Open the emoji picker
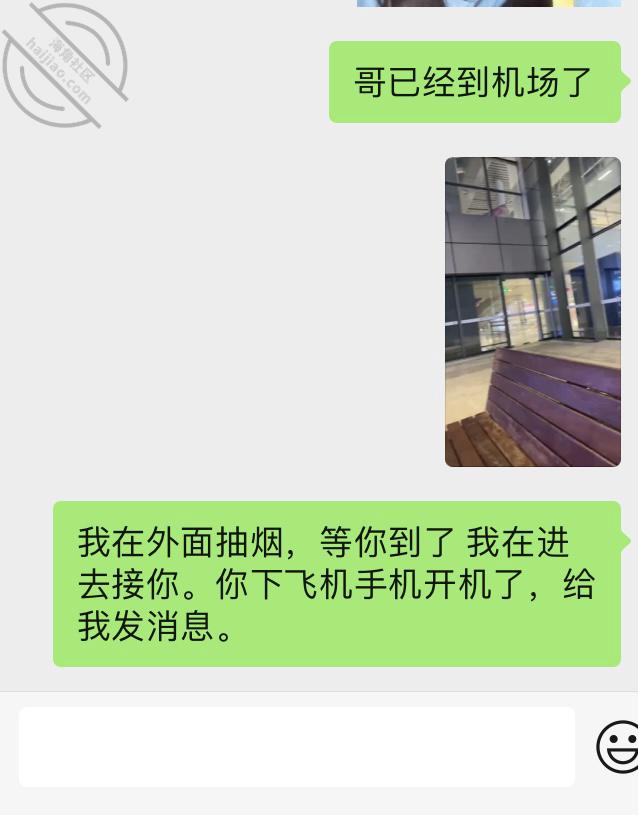This screenshot has height=815, width=638. [x=618, y=747]
